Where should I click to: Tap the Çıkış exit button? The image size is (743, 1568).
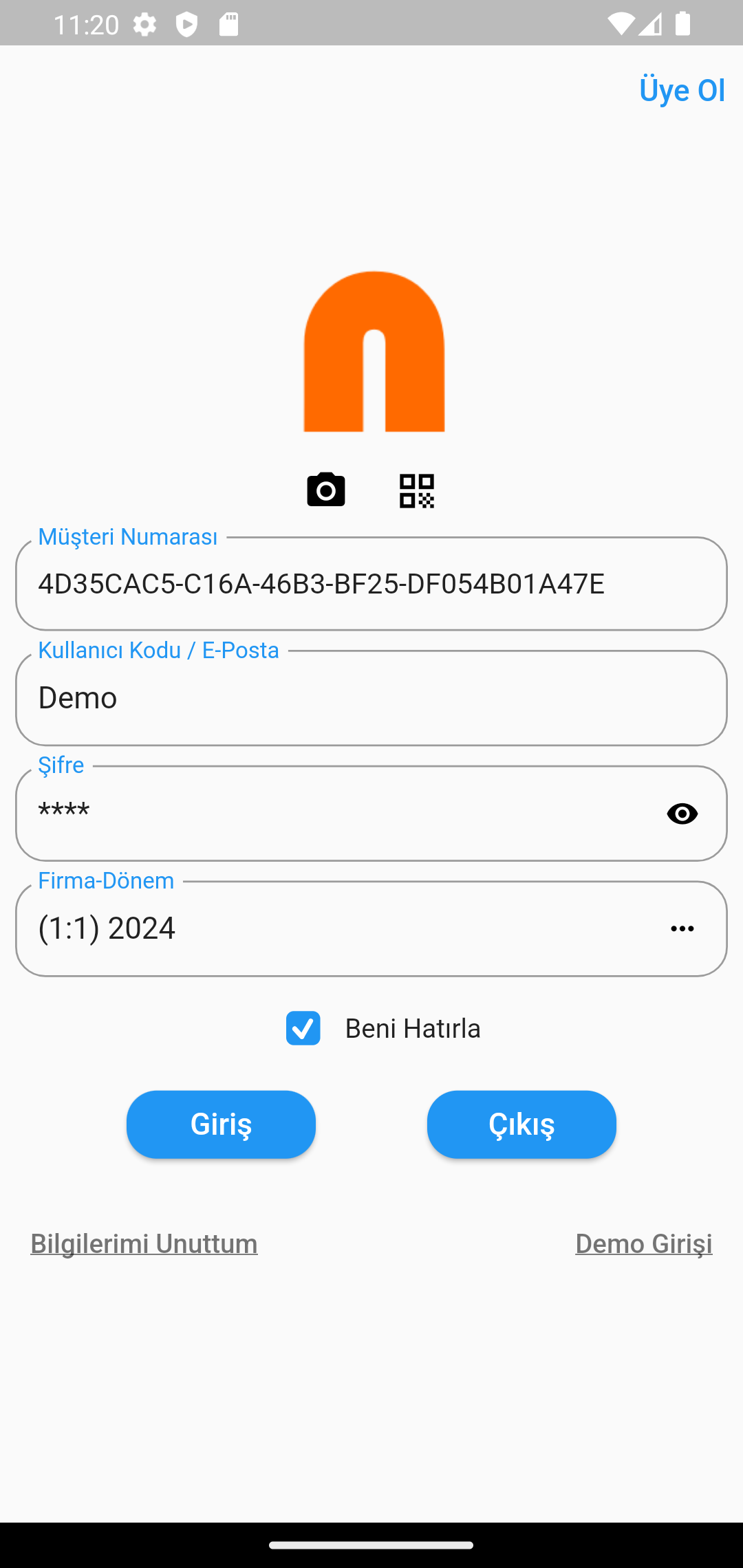521,1124
